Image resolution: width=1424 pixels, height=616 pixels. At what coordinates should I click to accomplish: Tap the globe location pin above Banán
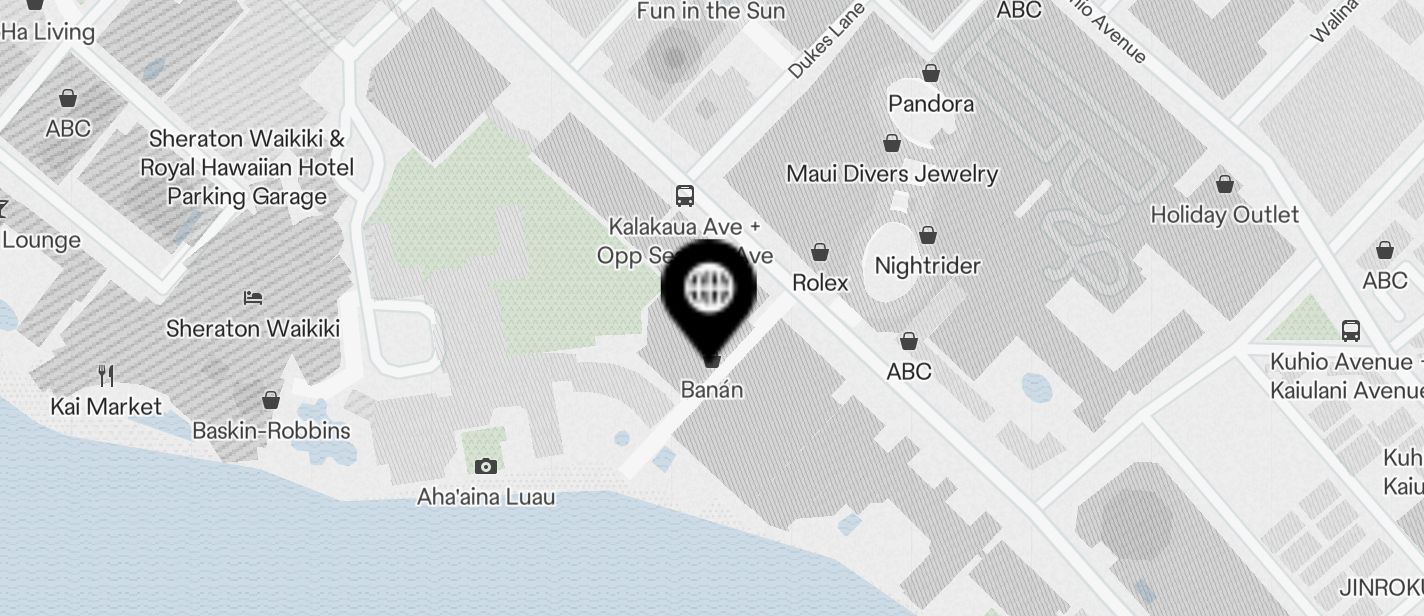[x=709, y=291]
